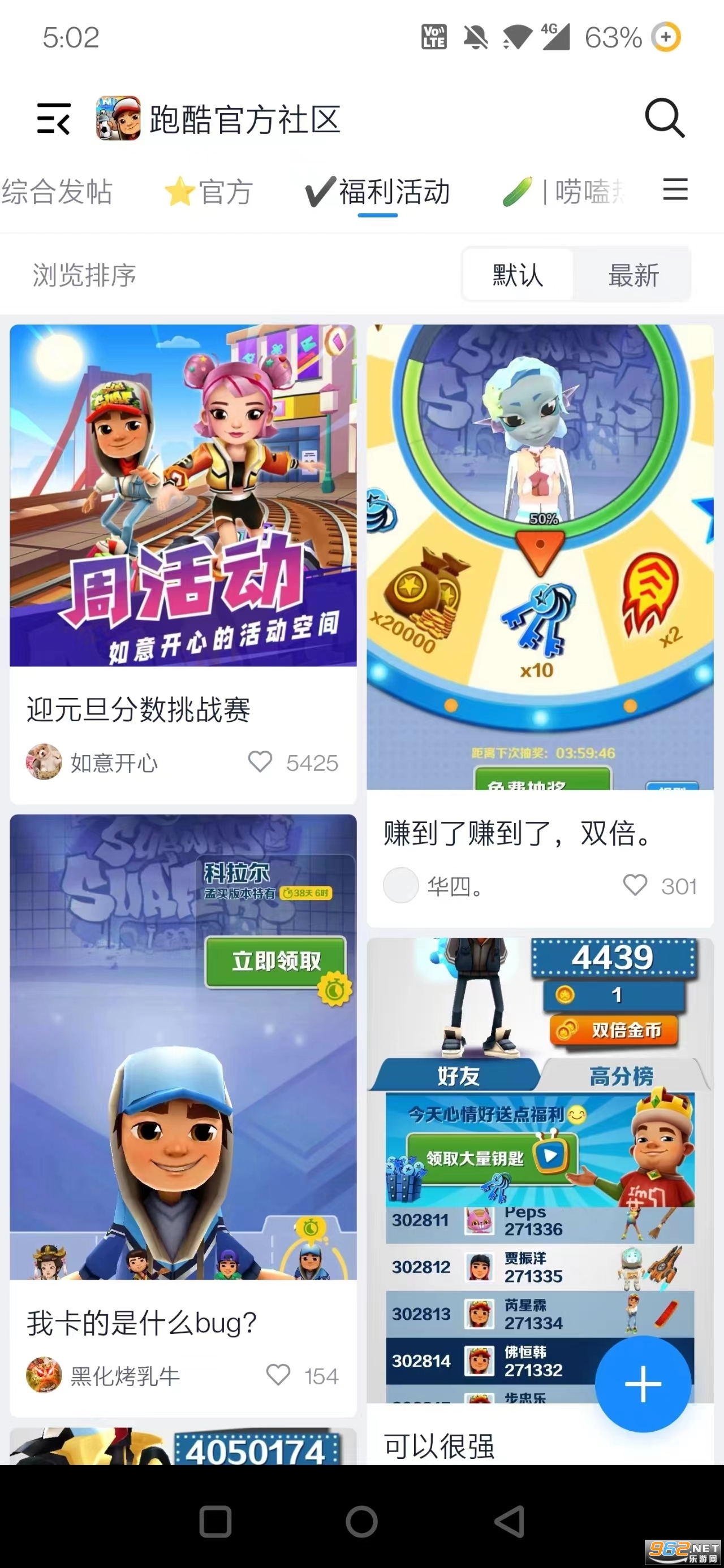Open the post 我卡的是什么bug?

pyautogui.click(x=141, y=1323)
